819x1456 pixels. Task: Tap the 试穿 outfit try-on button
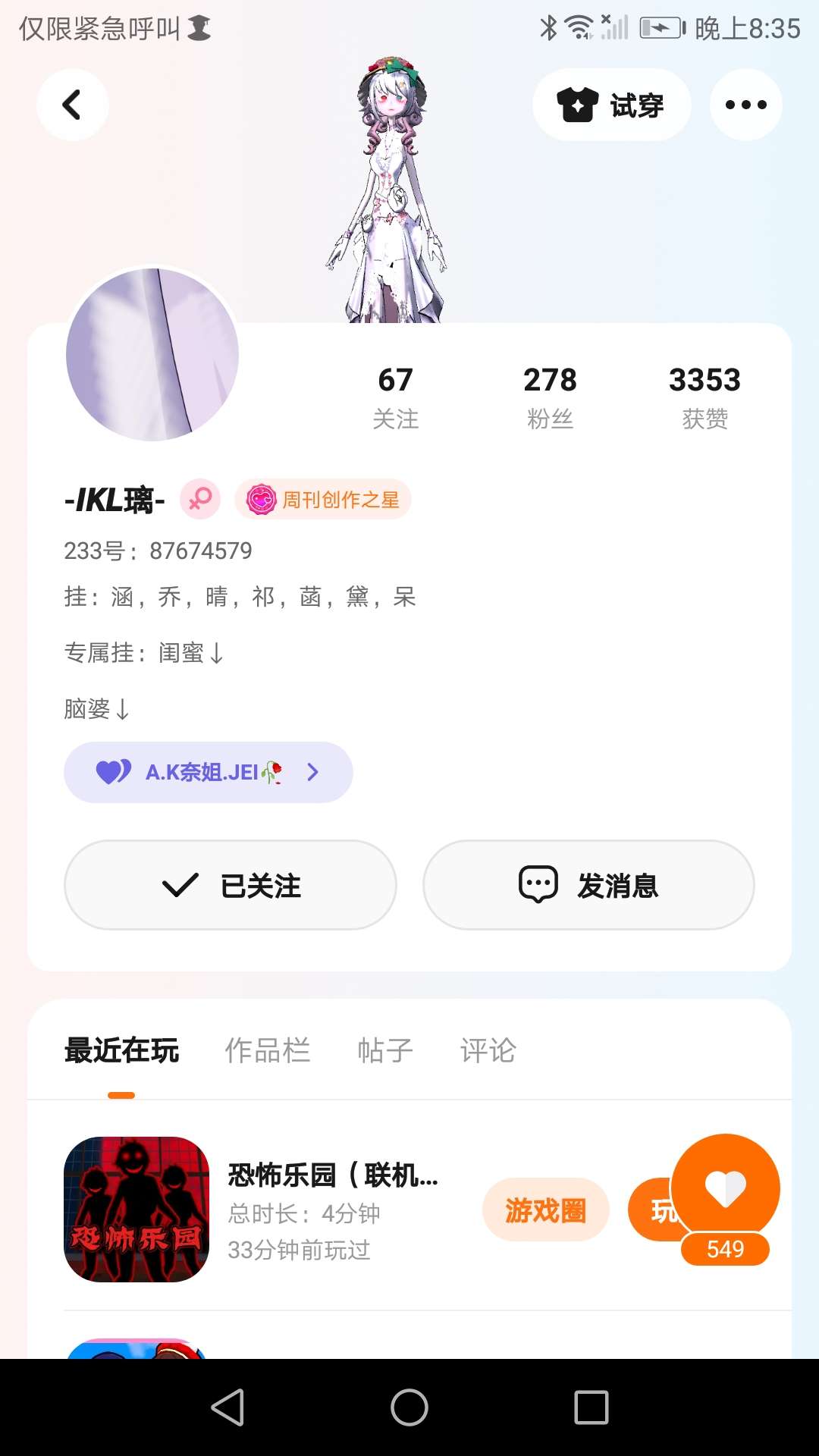coord(611,105)
